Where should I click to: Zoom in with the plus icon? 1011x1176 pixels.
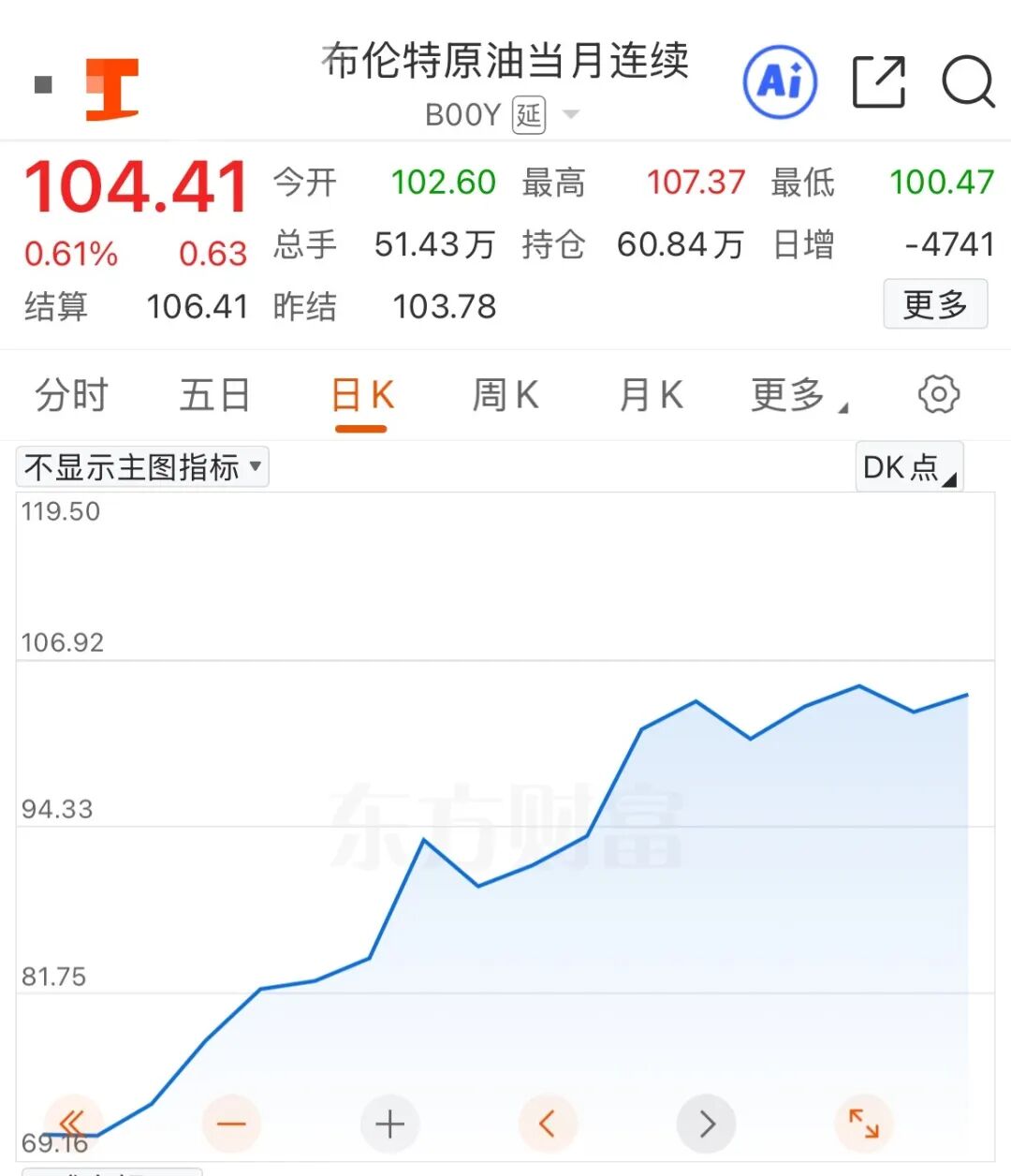[389, 1124]
